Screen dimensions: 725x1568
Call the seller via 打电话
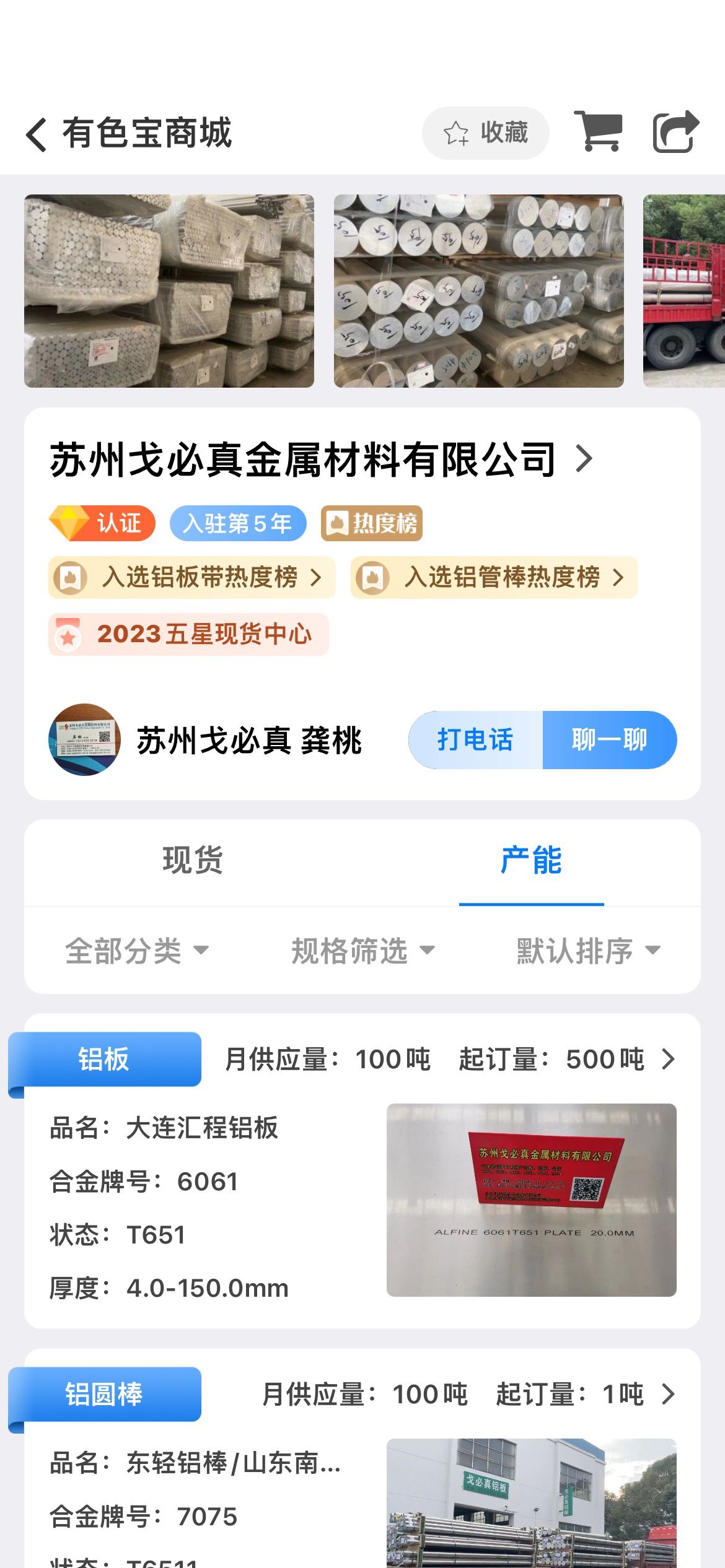(x=476, y=740)
